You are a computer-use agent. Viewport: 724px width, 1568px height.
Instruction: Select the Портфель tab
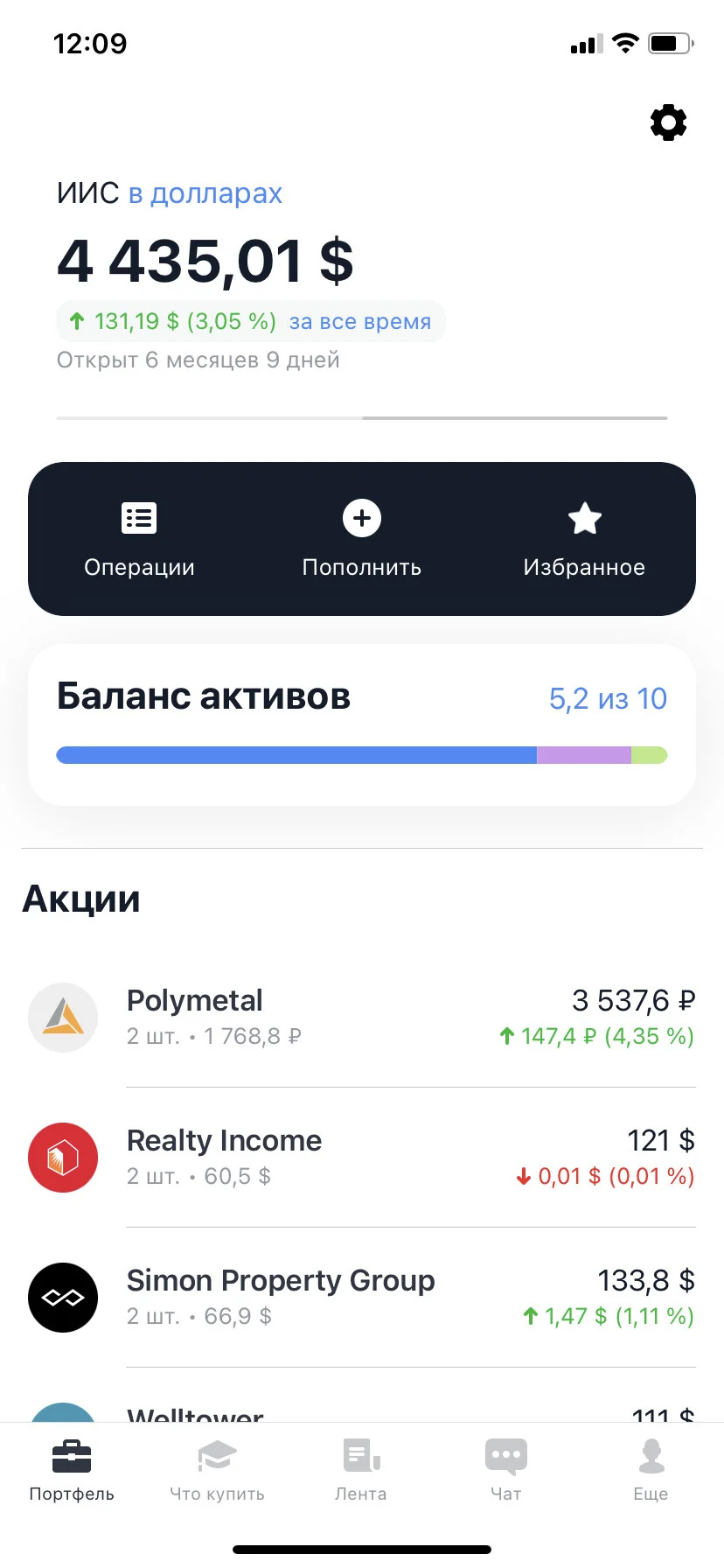pos(72,1470)
